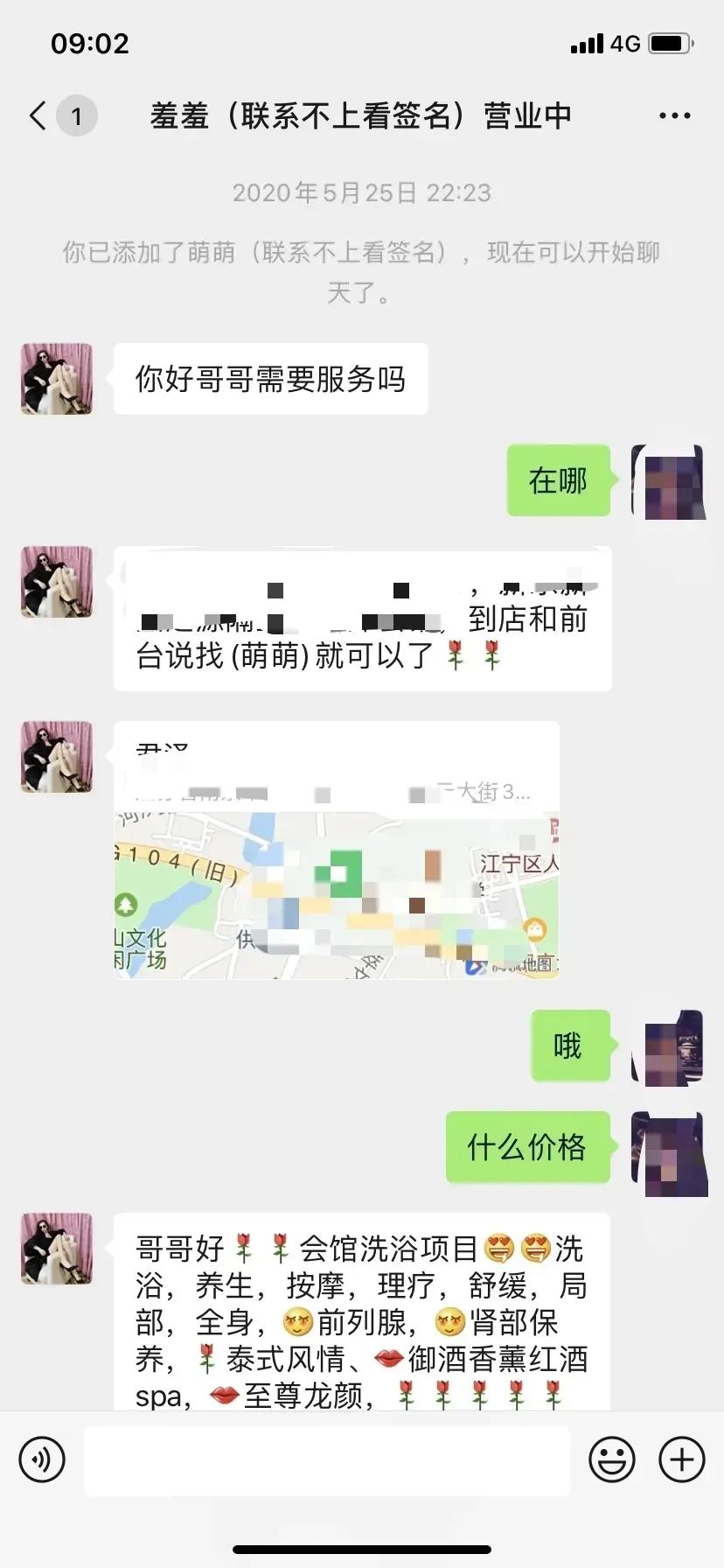Select the emoji icon next to input box

point(613,1459)
